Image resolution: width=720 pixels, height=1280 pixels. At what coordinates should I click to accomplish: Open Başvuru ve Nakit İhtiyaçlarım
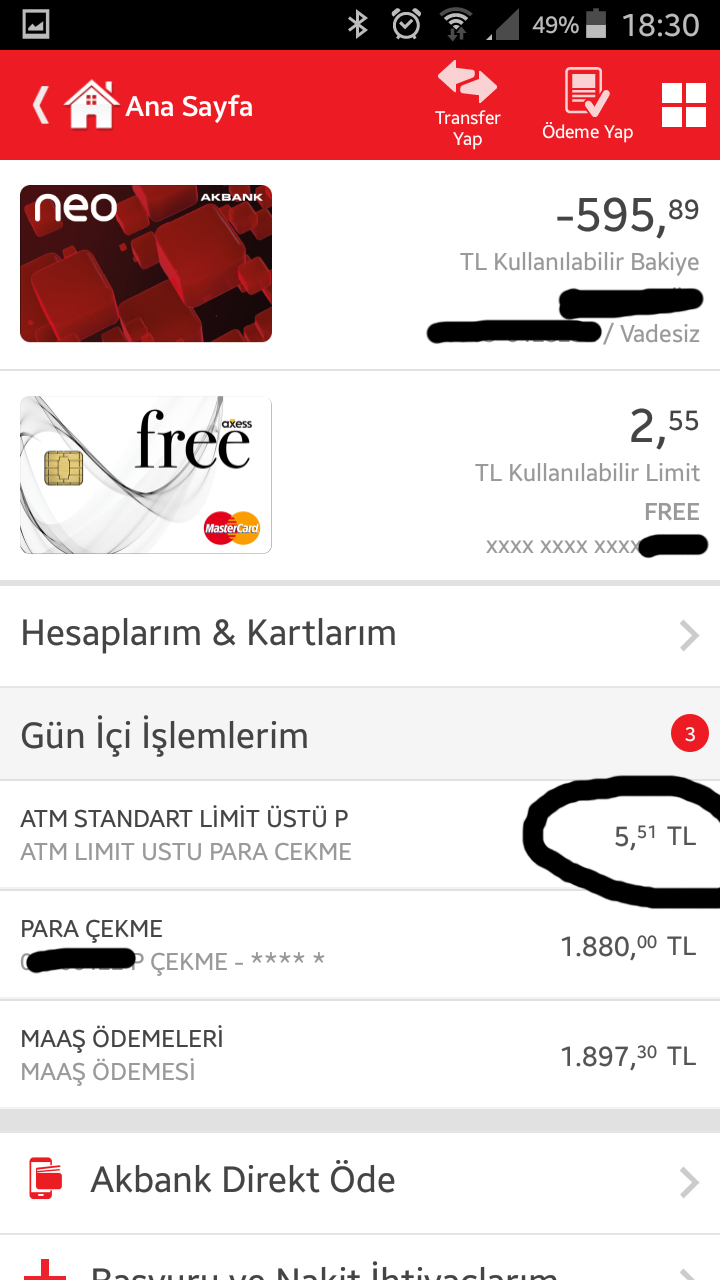tap(360, 1266)
